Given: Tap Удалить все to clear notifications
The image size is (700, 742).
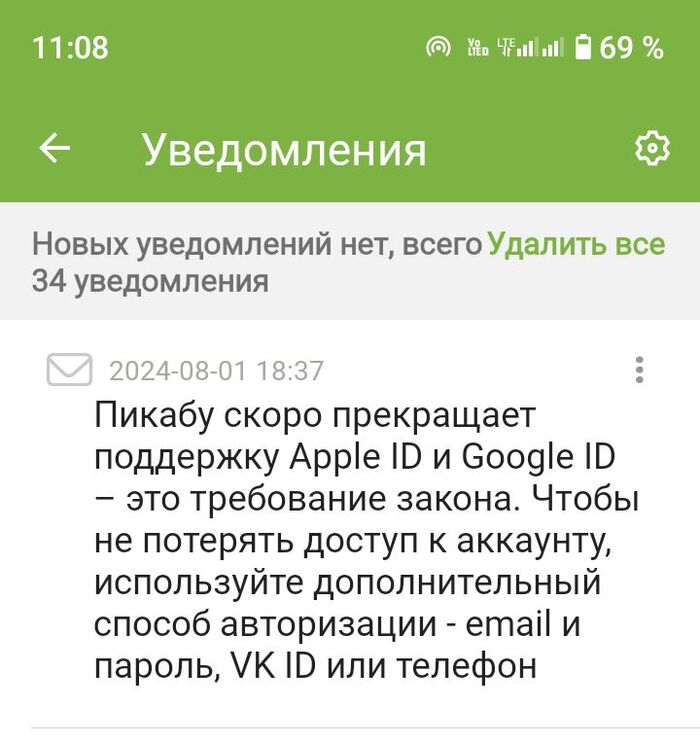Looking at the screenshot, I should (575, 245).
